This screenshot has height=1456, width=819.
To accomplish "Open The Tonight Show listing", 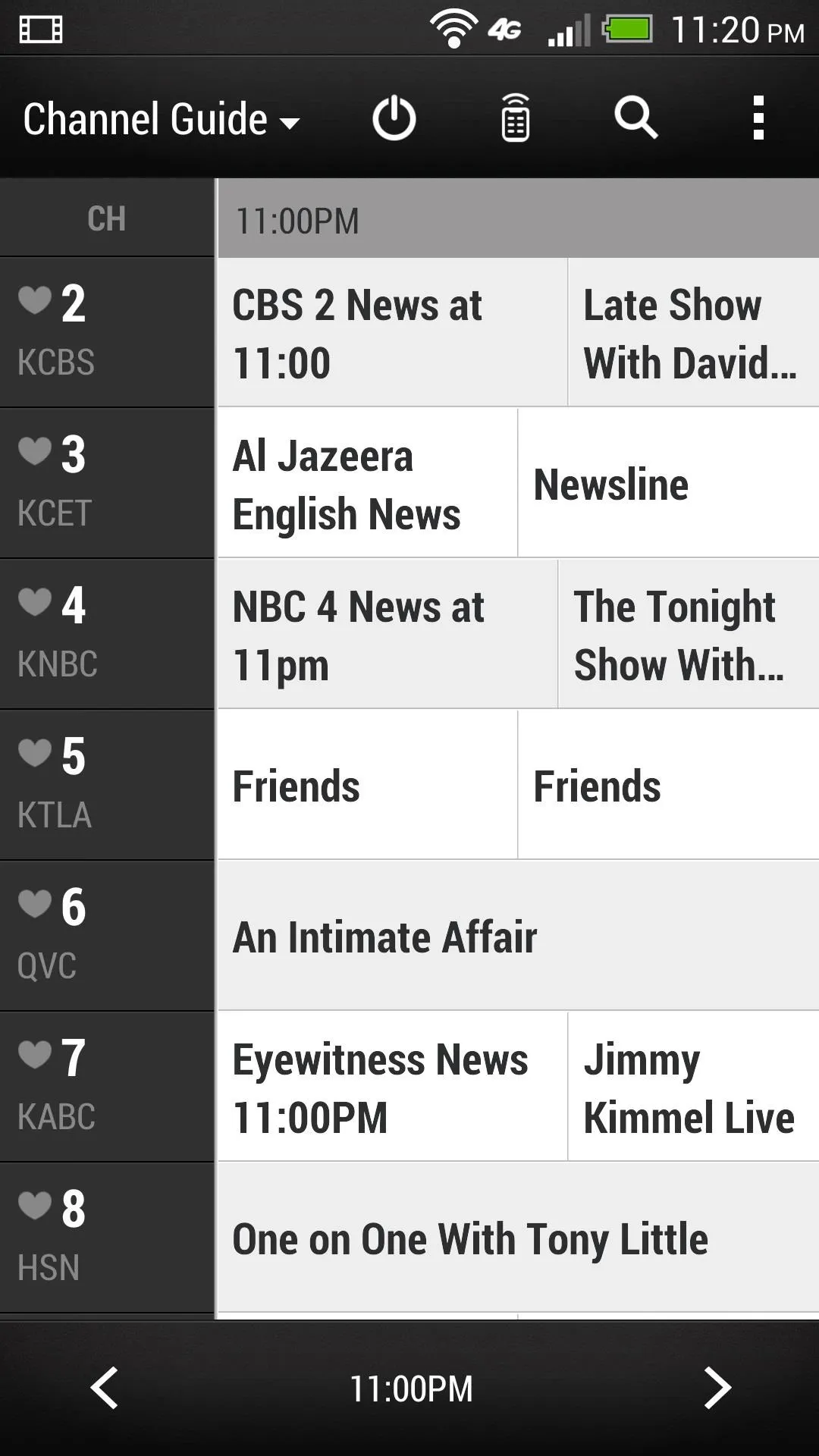I will click(689, 634).
